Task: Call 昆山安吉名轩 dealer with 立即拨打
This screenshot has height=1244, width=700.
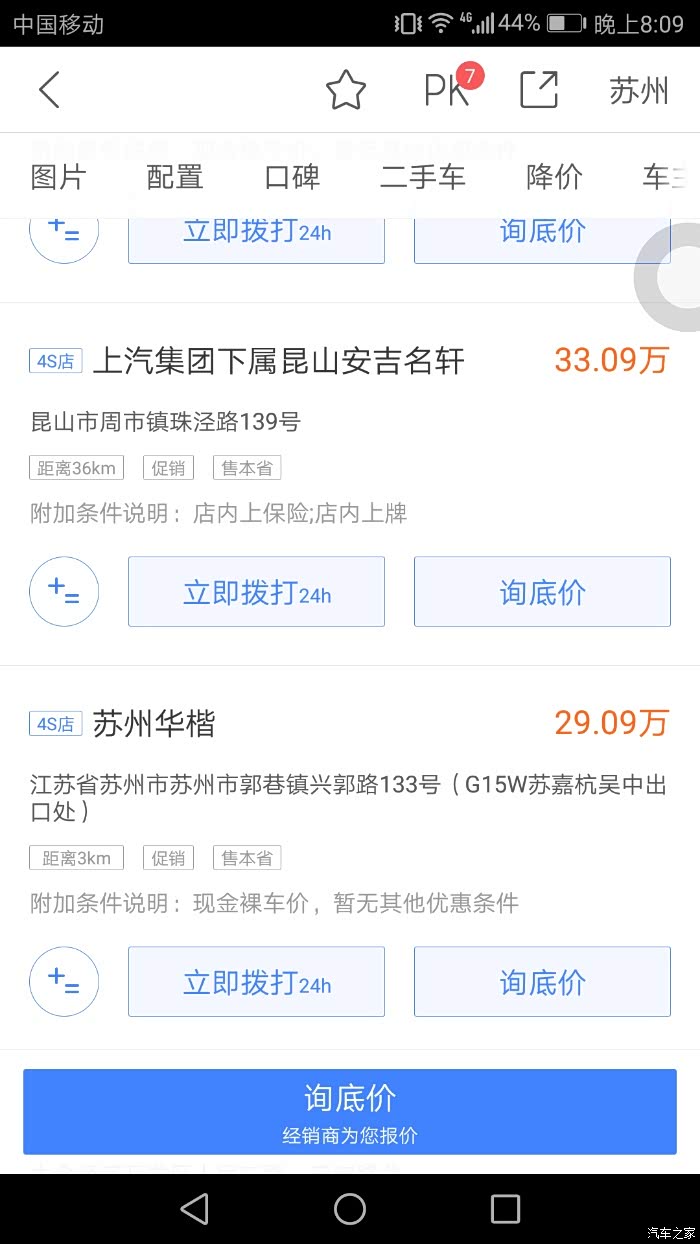Action: pyautogui.click(x=256, y=592)
